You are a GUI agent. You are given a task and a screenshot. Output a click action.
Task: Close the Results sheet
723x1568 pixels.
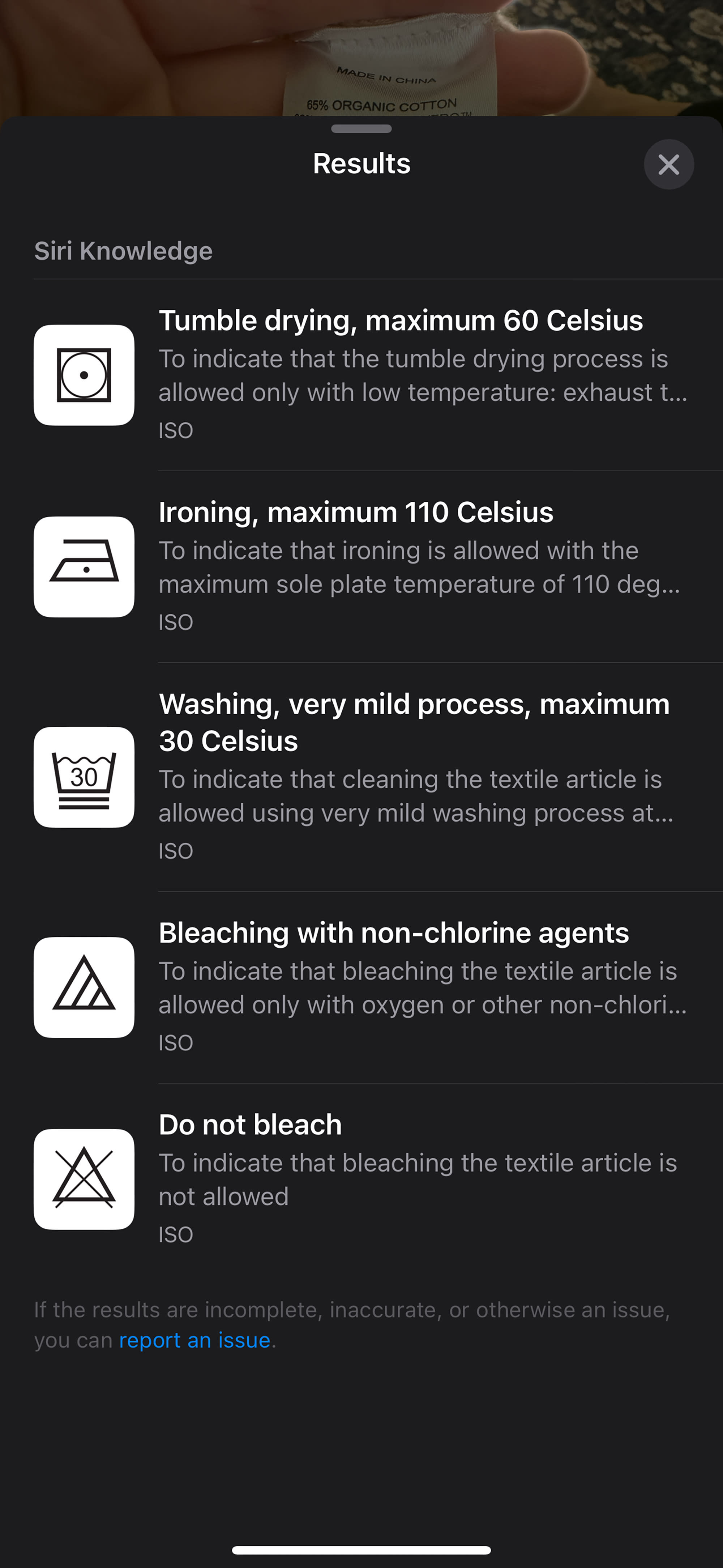click(668, 164)
